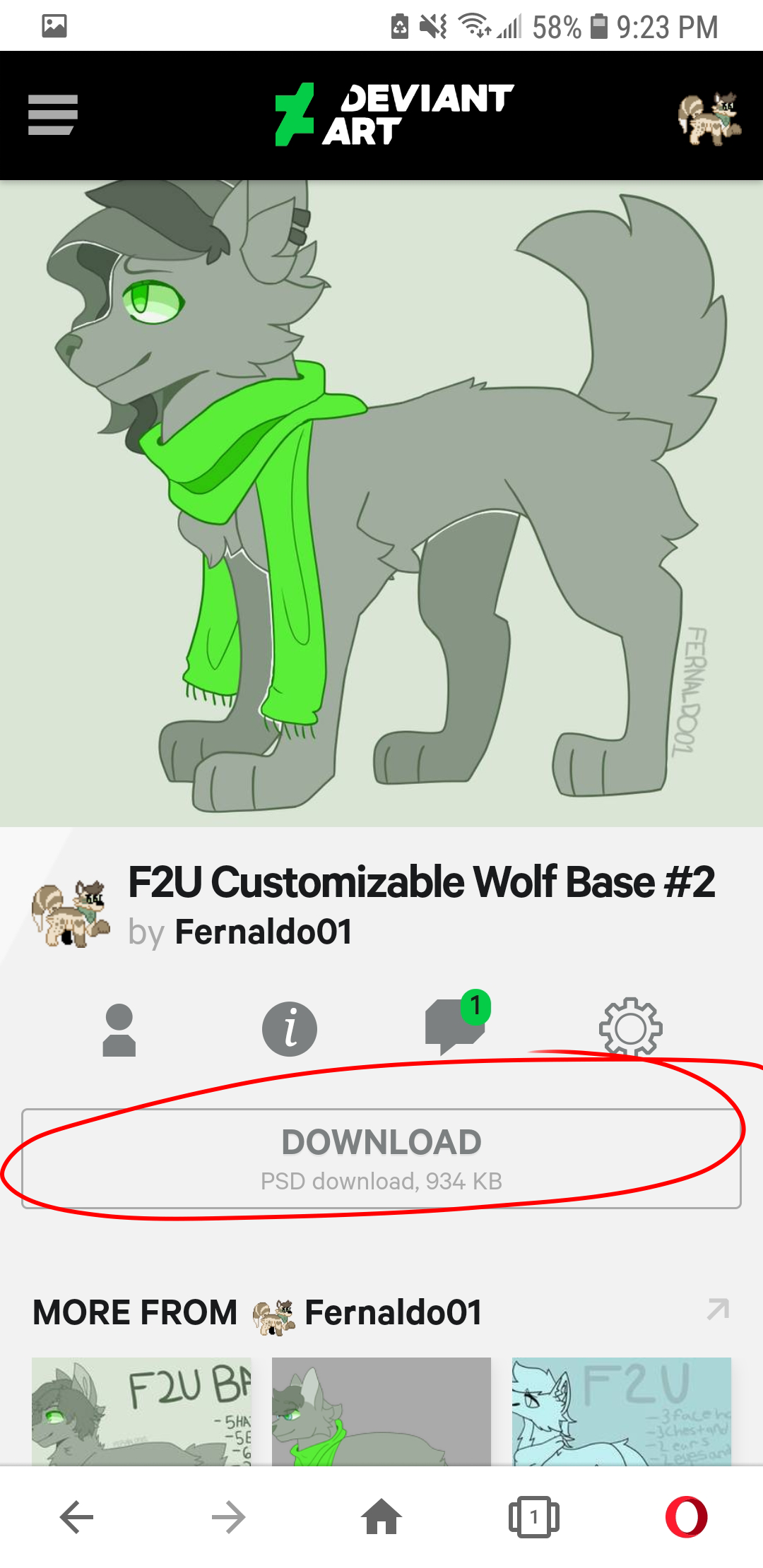Open the comments section
This screenshot has width=763, height=1568.
pyautogui.click(x=455, y=1028)
